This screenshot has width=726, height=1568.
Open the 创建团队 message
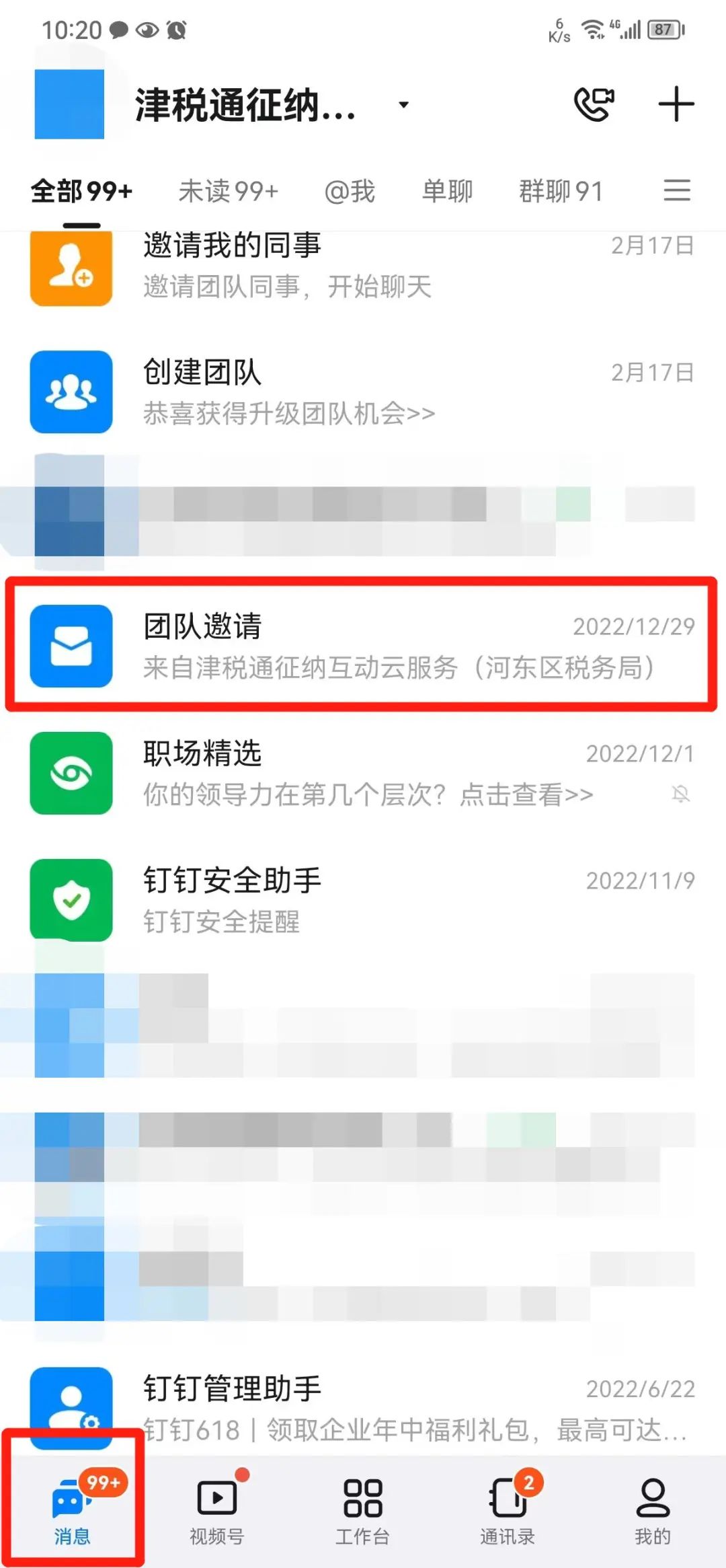[363, 392]
